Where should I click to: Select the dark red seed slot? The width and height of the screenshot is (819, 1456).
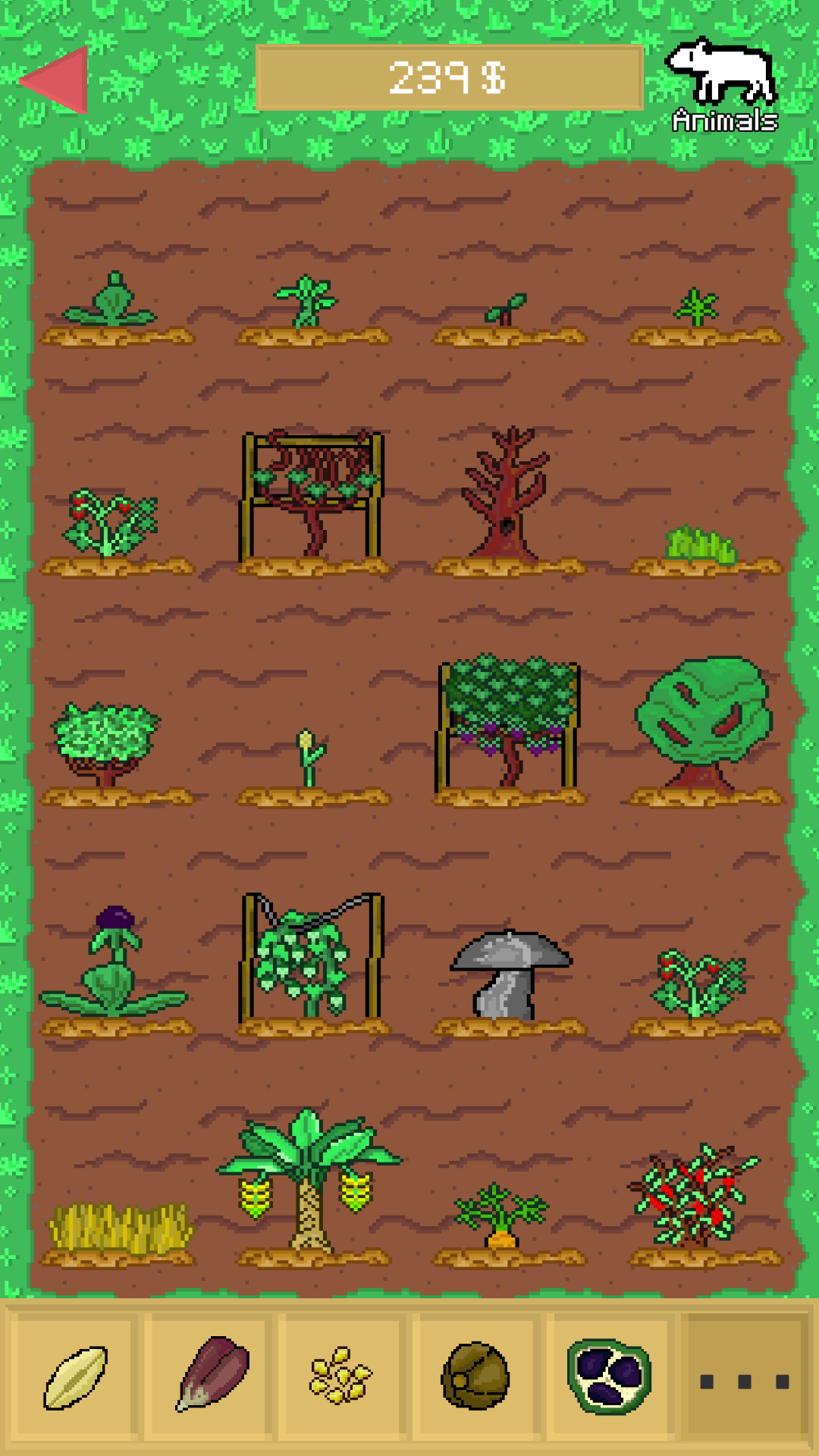(209, 1376)
